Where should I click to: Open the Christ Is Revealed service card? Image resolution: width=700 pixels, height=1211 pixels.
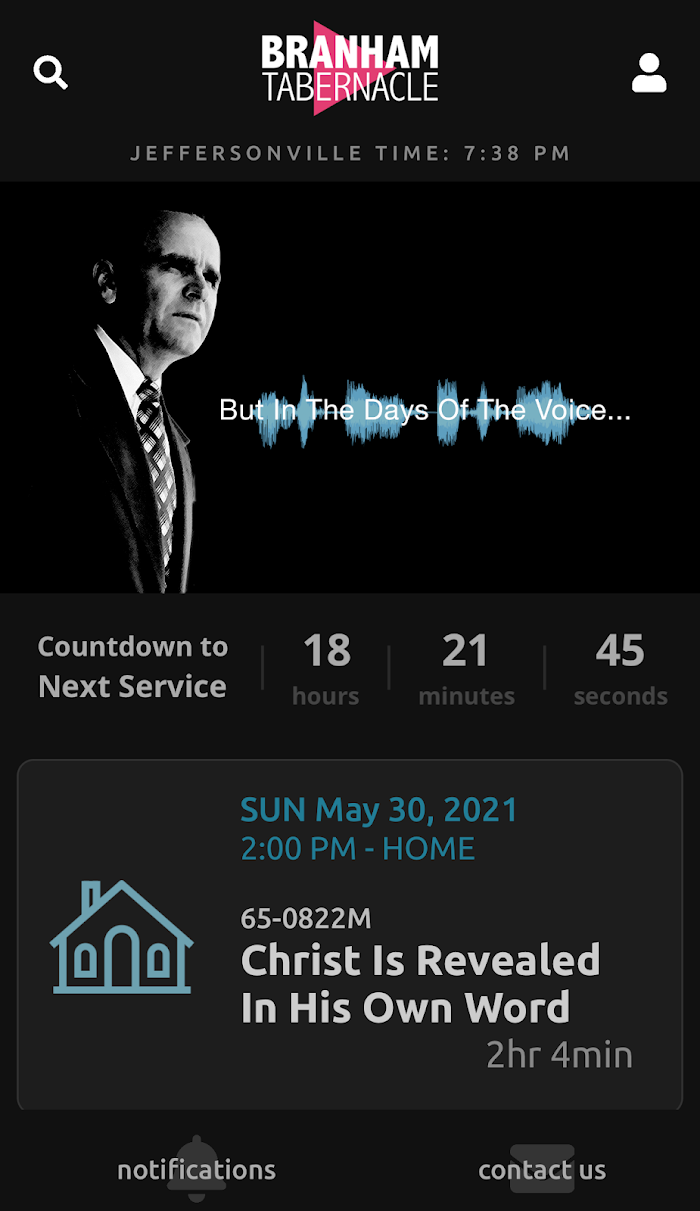coord(350,935)
